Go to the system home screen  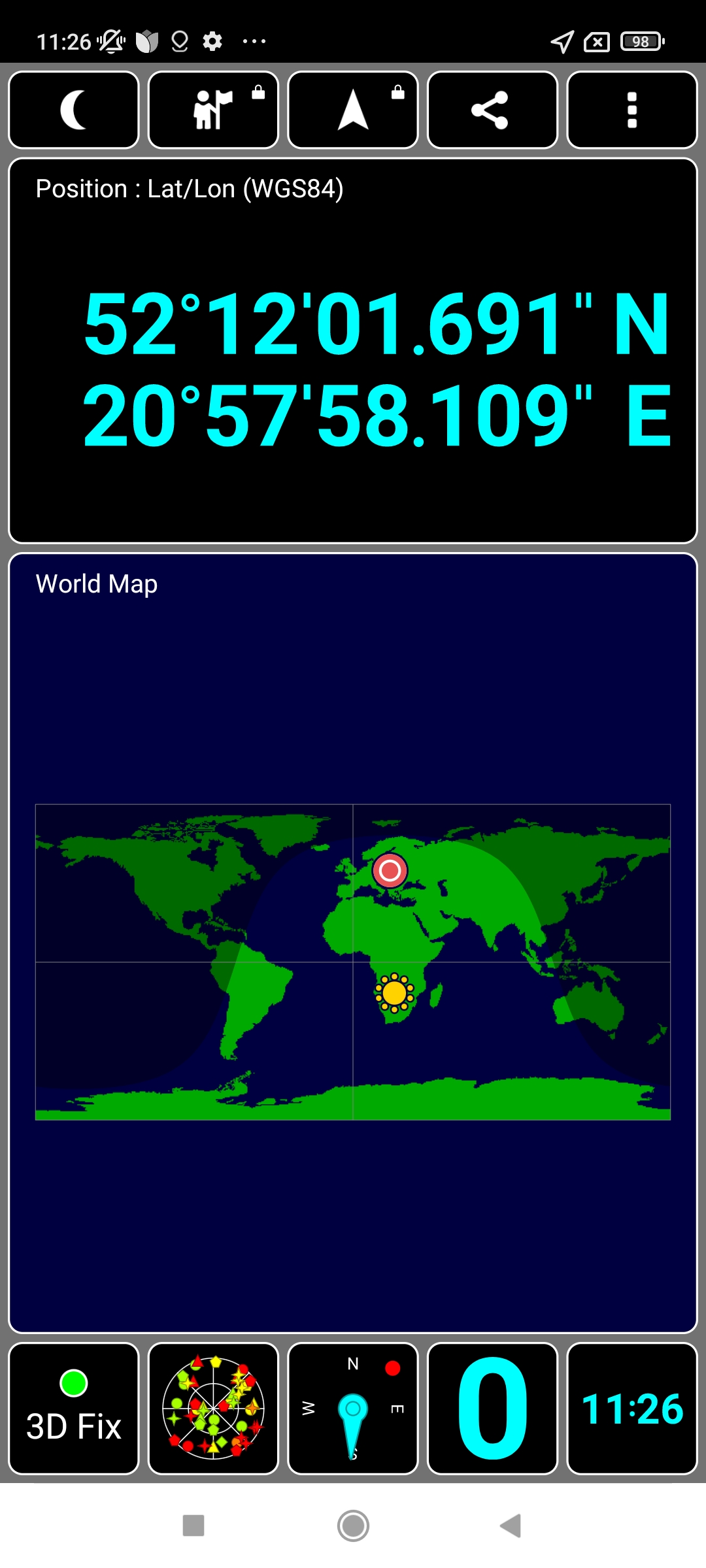[353, 1526]
